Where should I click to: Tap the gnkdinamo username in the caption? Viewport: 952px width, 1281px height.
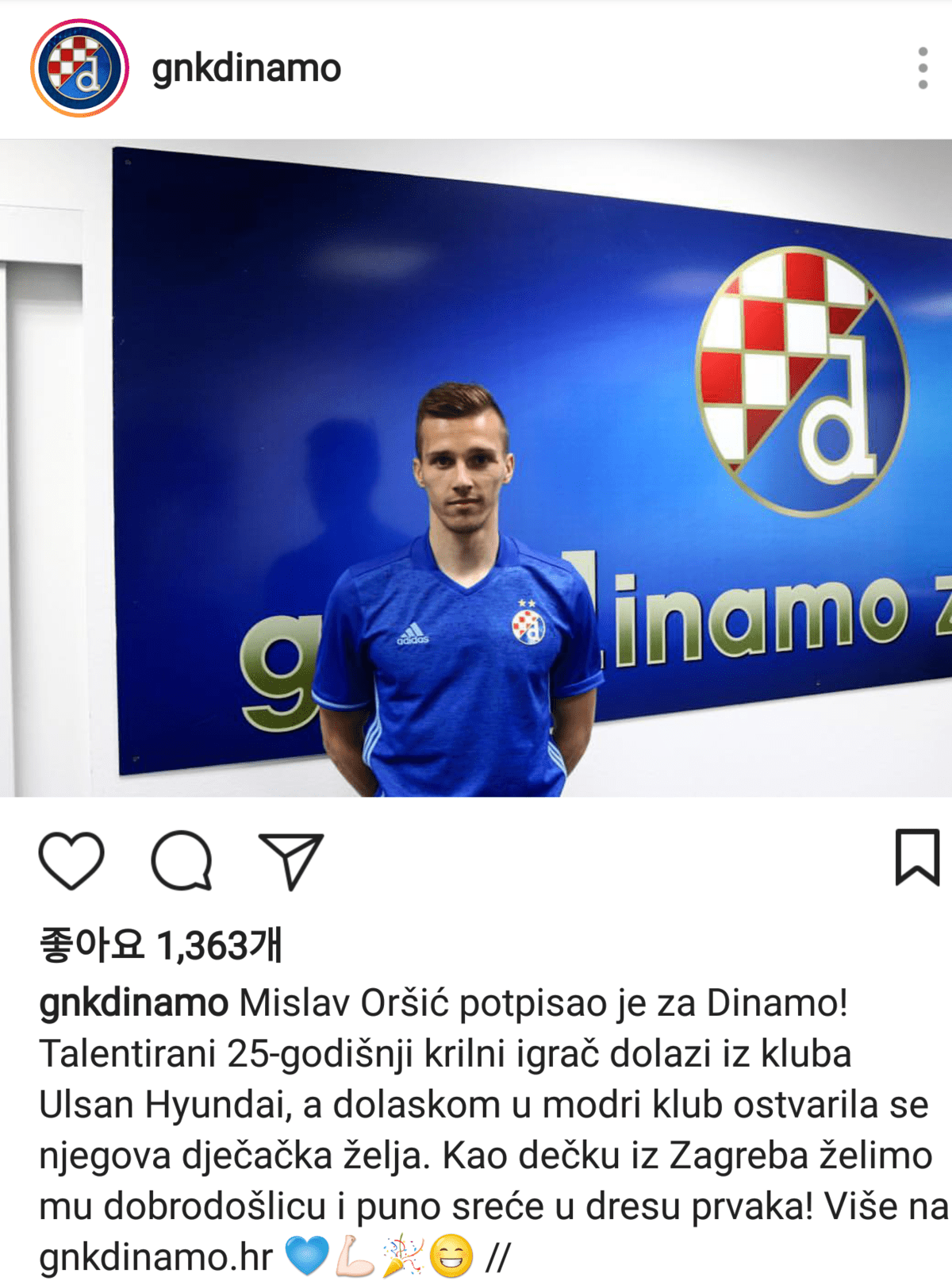point(133,1003)
